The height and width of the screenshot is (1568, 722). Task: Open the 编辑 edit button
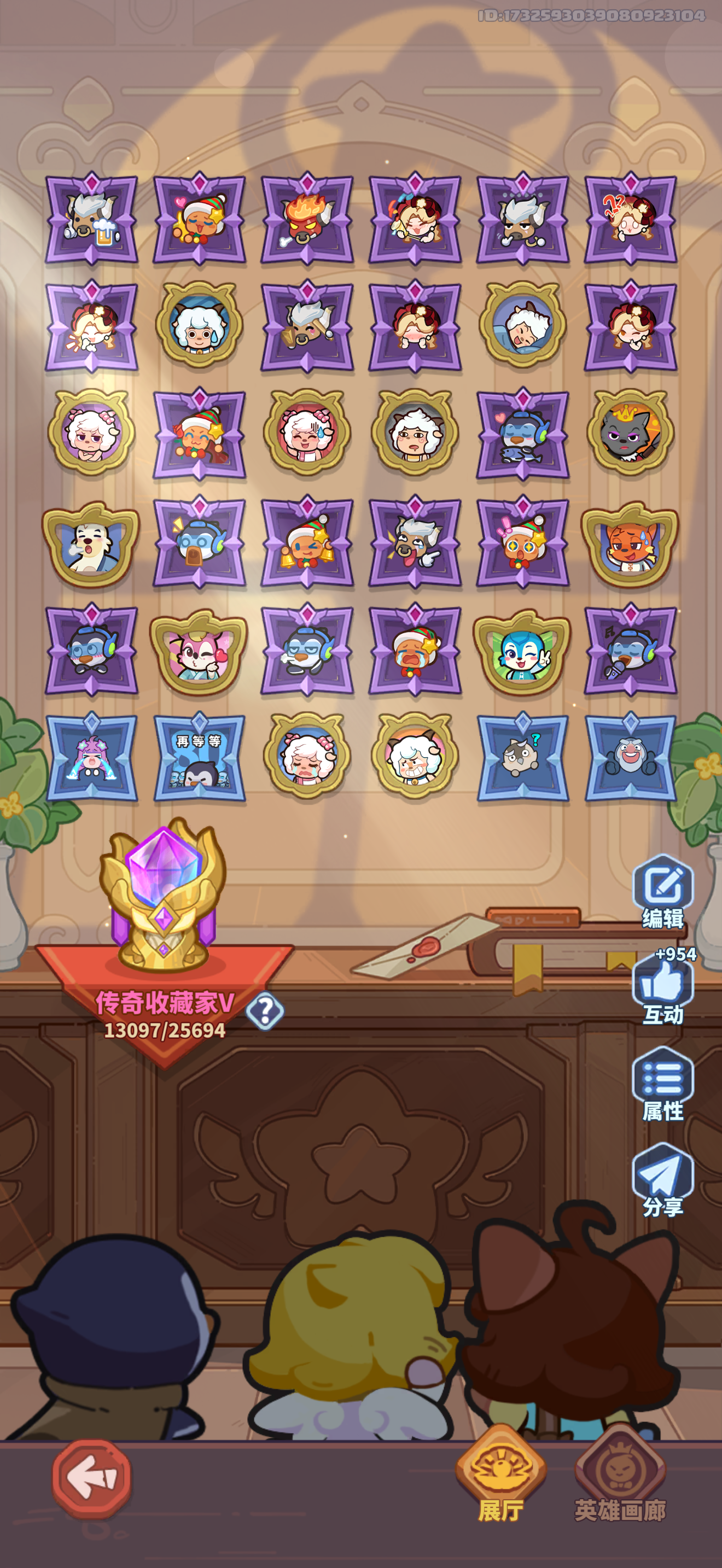pos(662,891)
